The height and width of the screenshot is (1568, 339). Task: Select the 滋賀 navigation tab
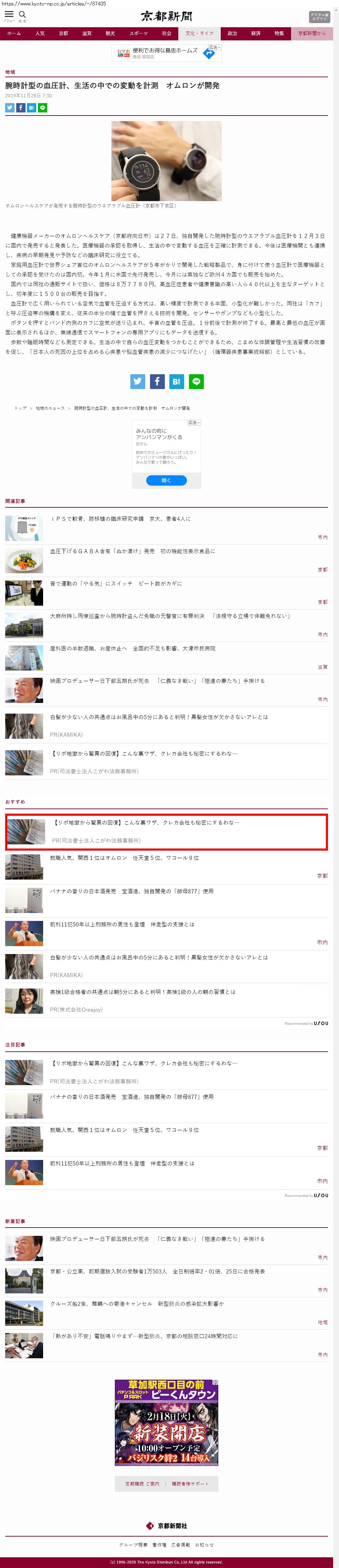point(87,33)
